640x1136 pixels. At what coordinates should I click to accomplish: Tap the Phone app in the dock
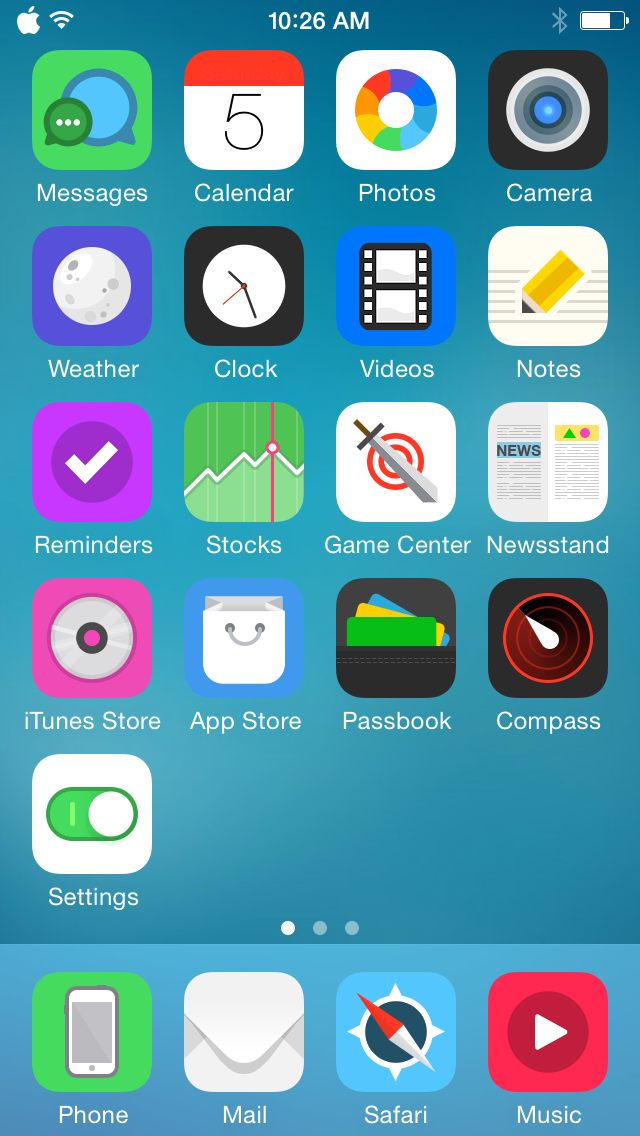(92, 1032)
